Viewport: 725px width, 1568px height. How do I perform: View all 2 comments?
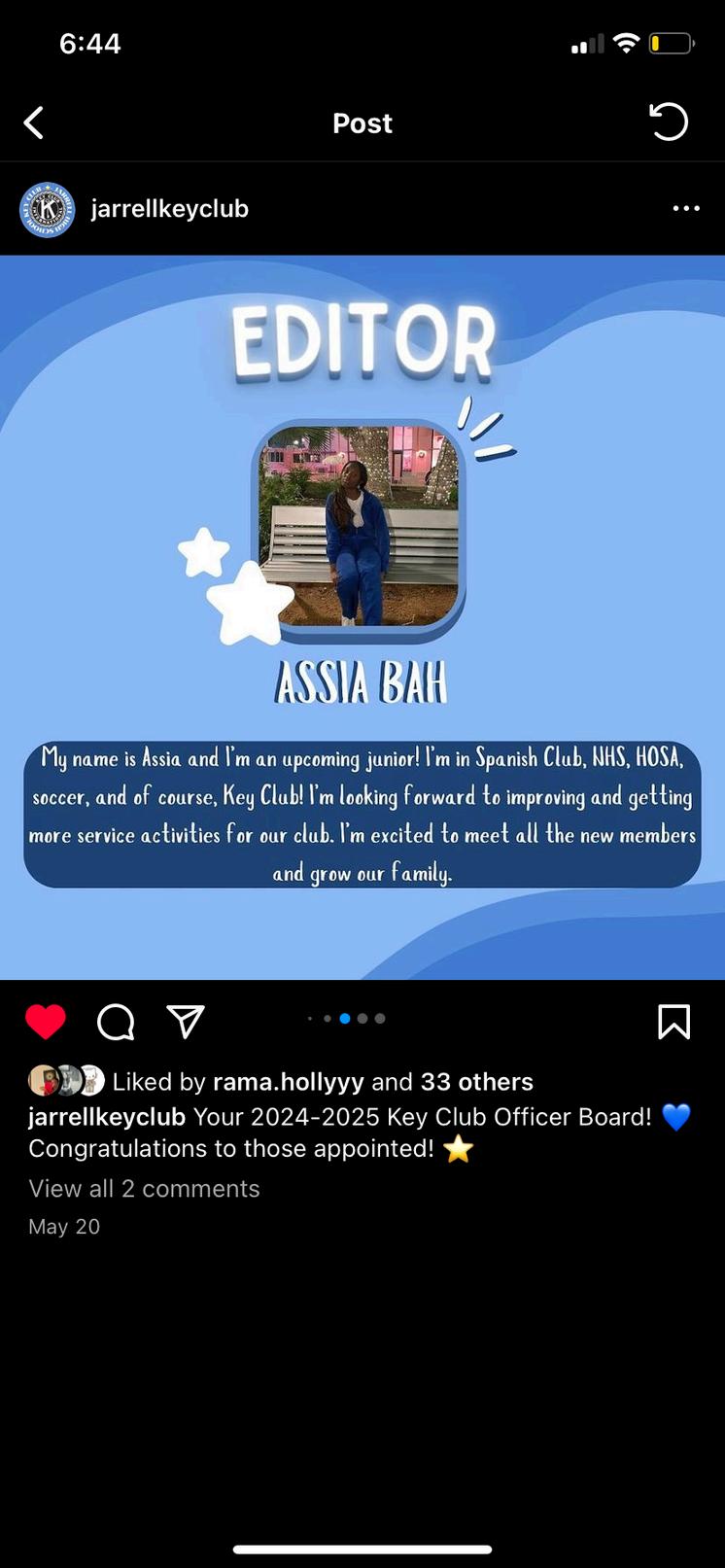point(144,1189)
